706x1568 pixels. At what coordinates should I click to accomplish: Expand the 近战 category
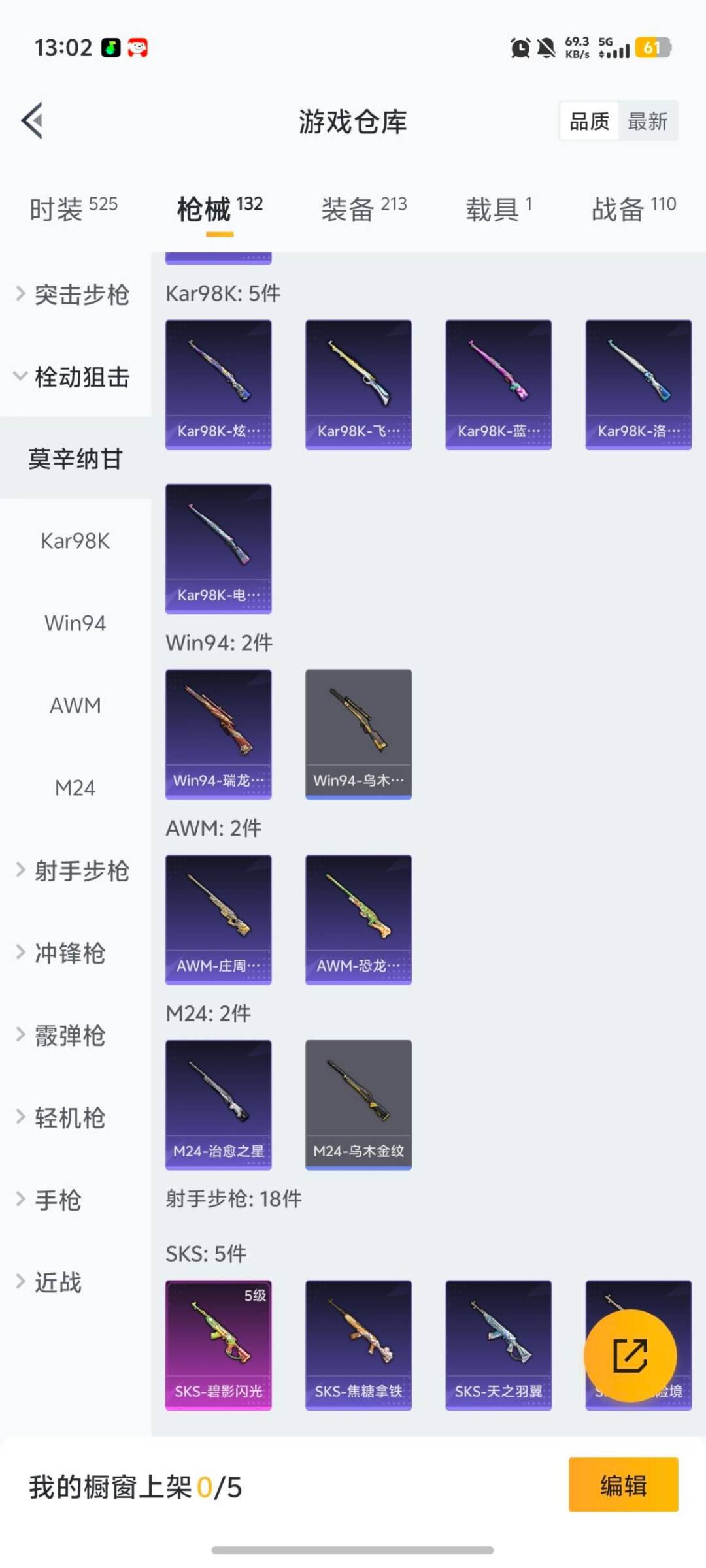59,1282
